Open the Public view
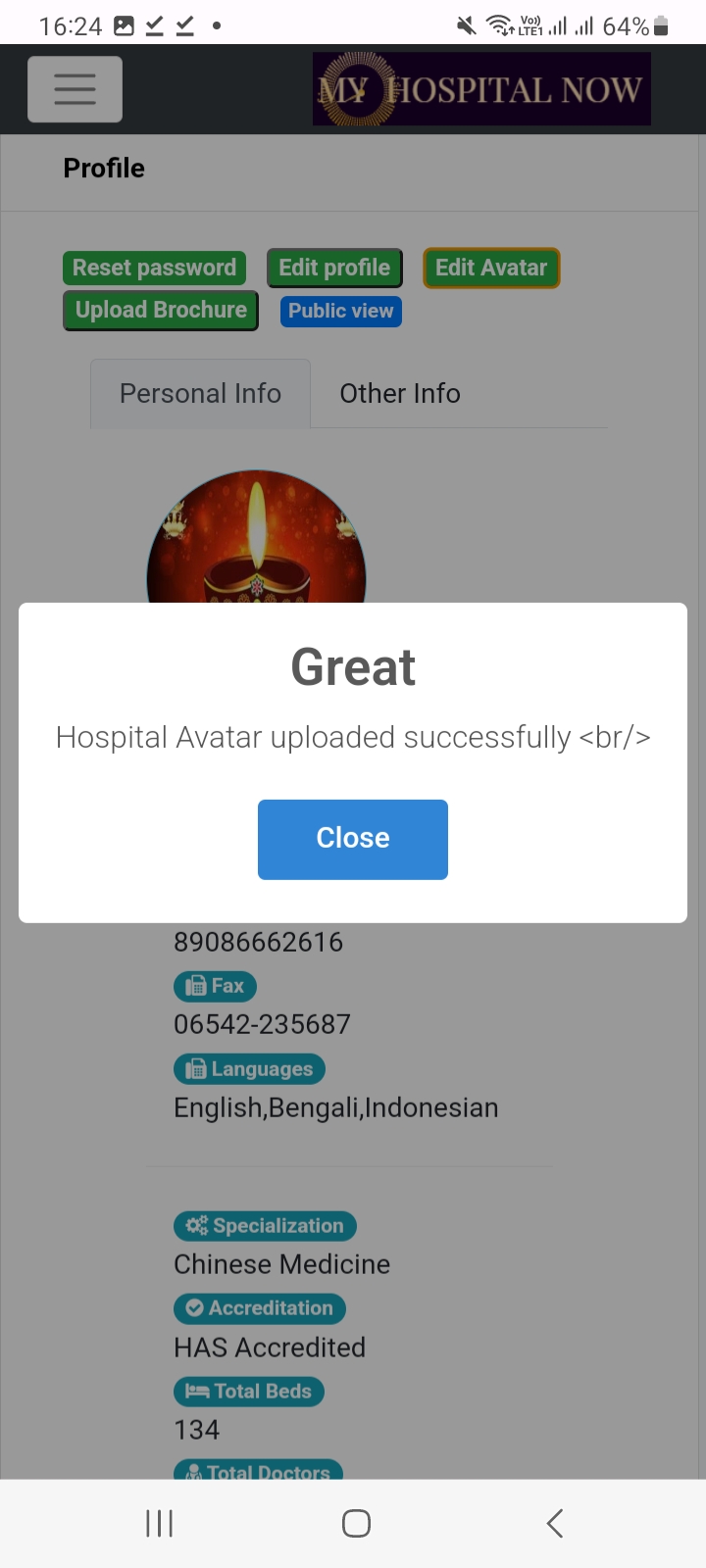 click(340, 311)
